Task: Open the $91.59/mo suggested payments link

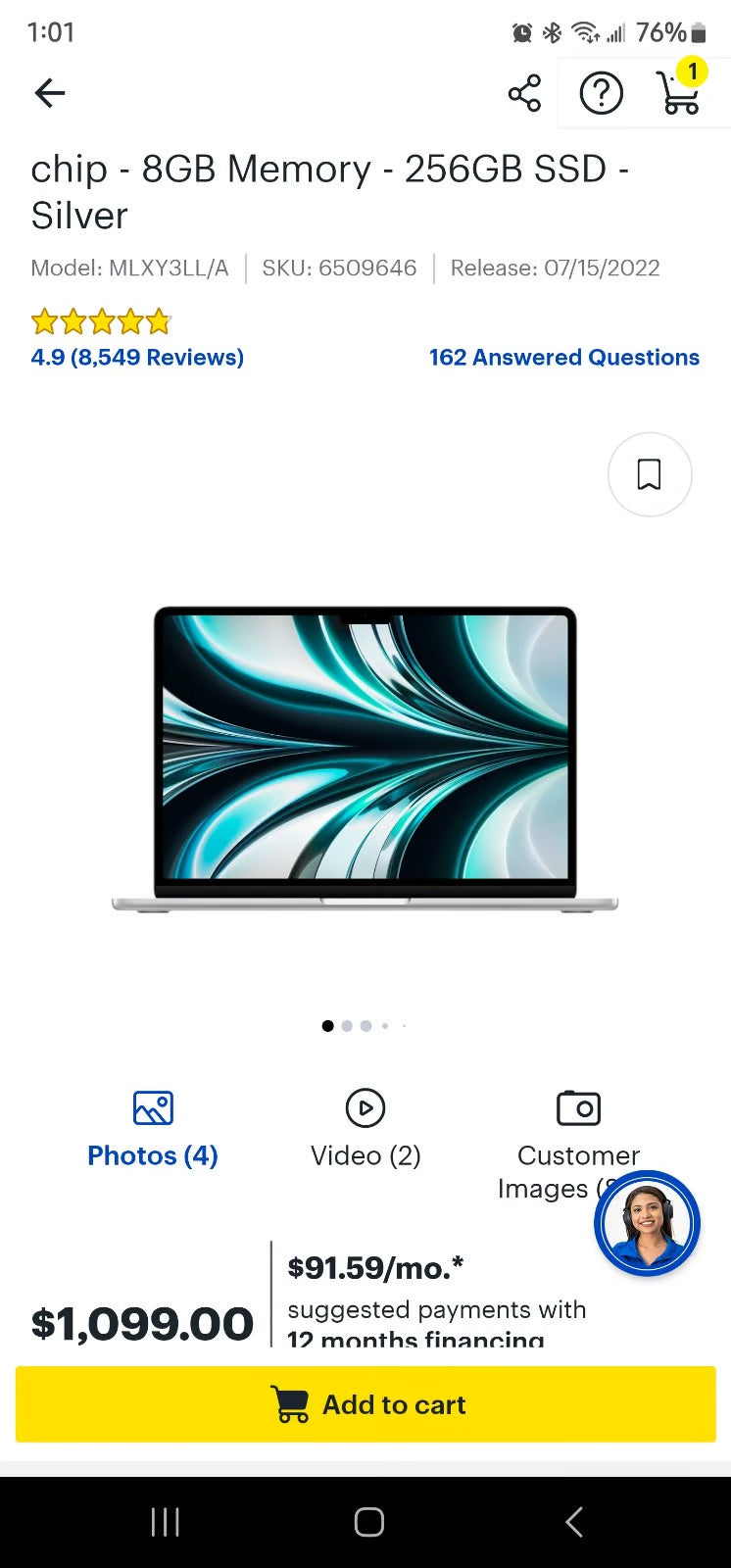Action: pyautogui.click(x=376, y=1266)
